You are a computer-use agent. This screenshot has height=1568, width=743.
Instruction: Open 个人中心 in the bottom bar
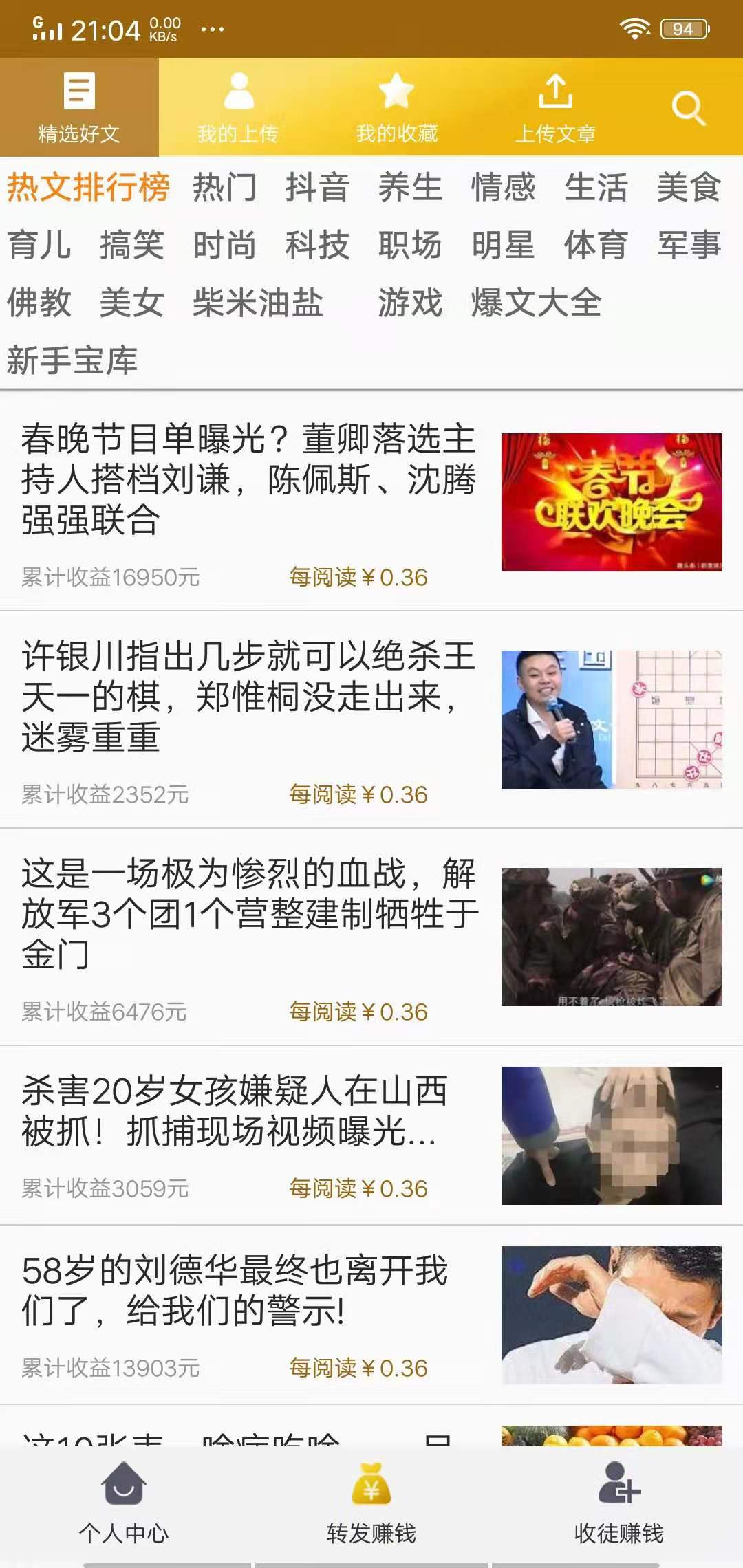(x=125, y=1506)
